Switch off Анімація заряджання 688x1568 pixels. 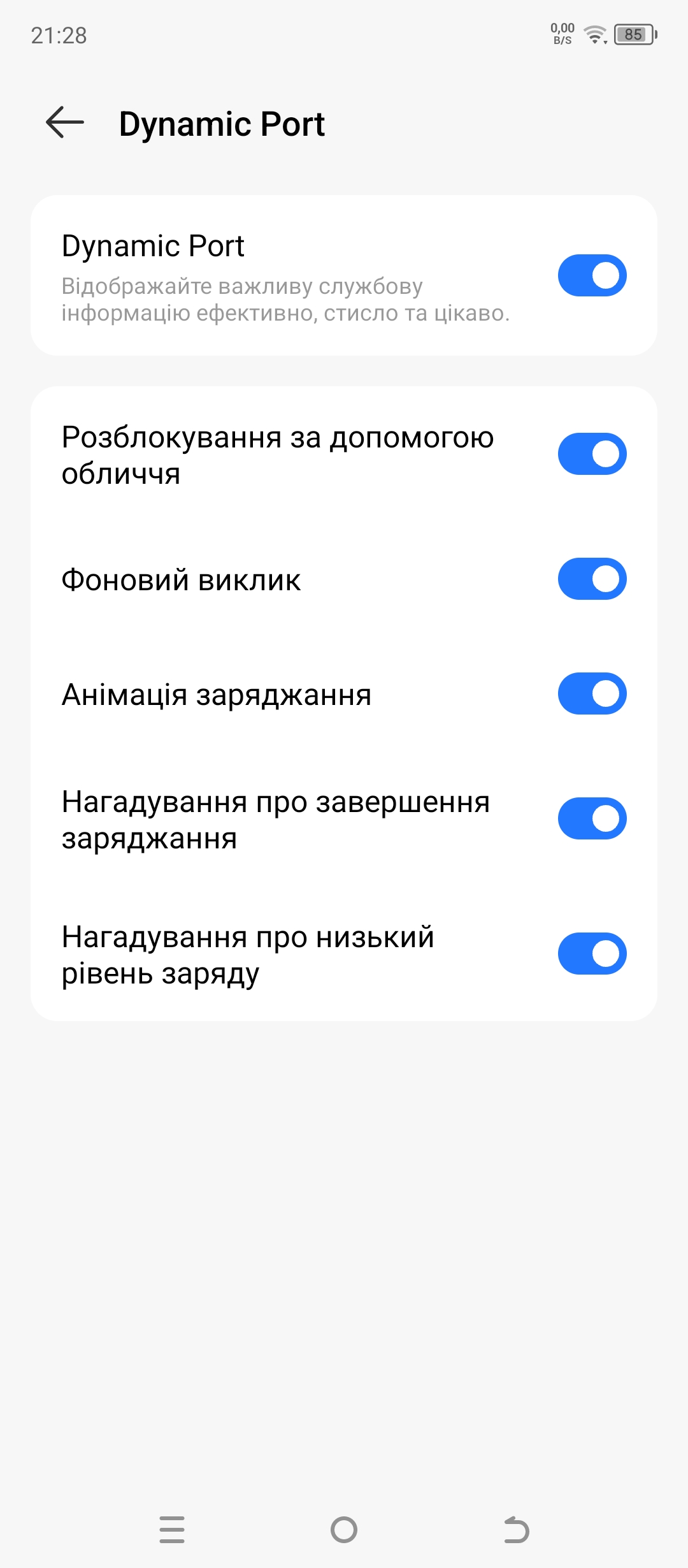click(x=592, y=693)
